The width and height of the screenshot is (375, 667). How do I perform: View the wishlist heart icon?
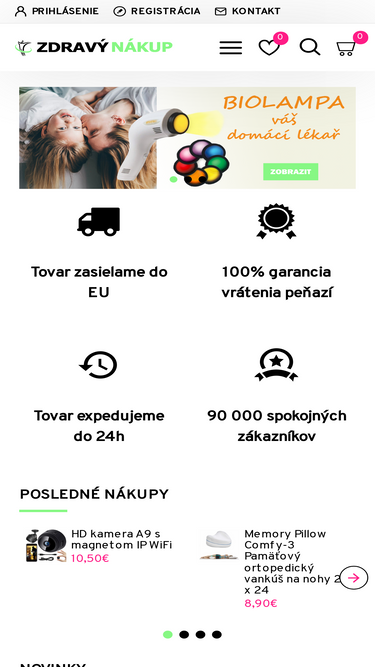pyautogui.click(x=270, y=47)
